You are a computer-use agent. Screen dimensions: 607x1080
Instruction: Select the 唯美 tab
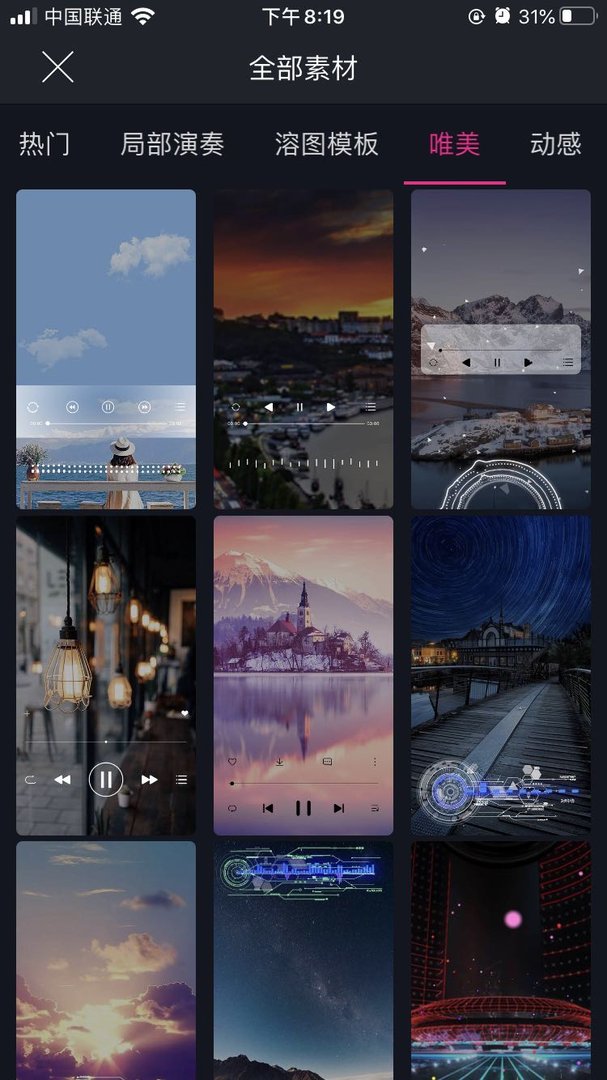click(x=455, y=144)
